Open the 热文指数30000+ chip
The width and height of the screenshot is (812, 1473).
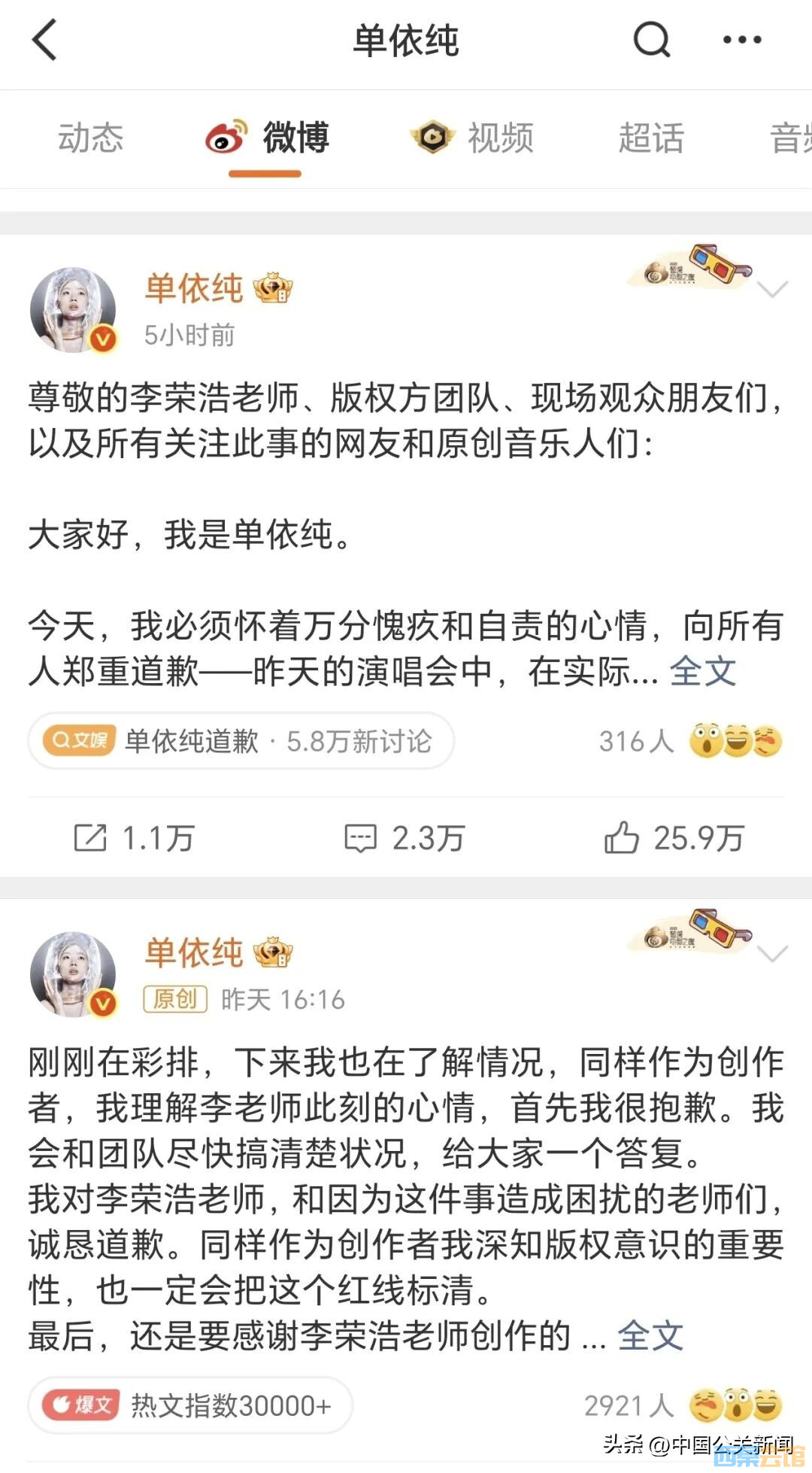[x=190, y=1405]
